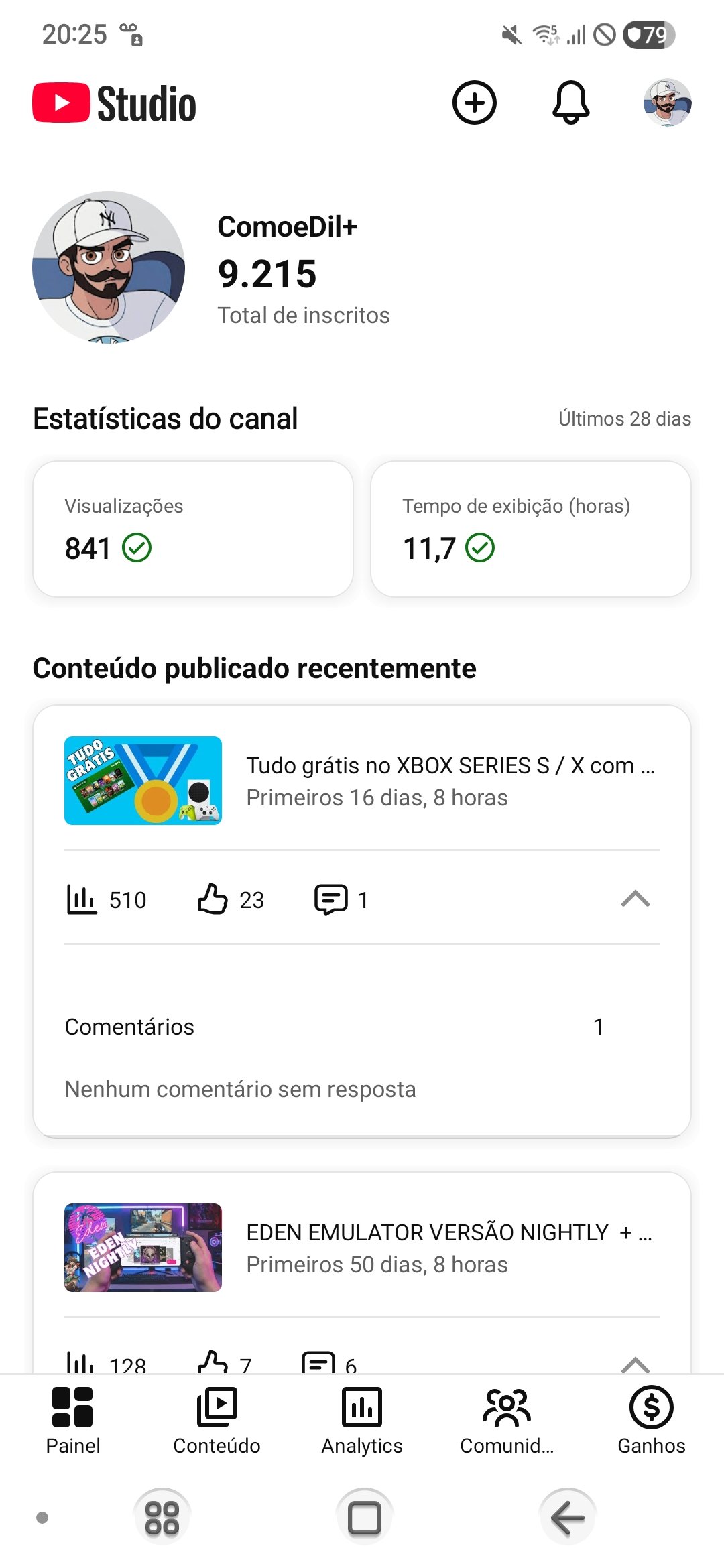Tap the create plus icon

(x=474, y=103)
